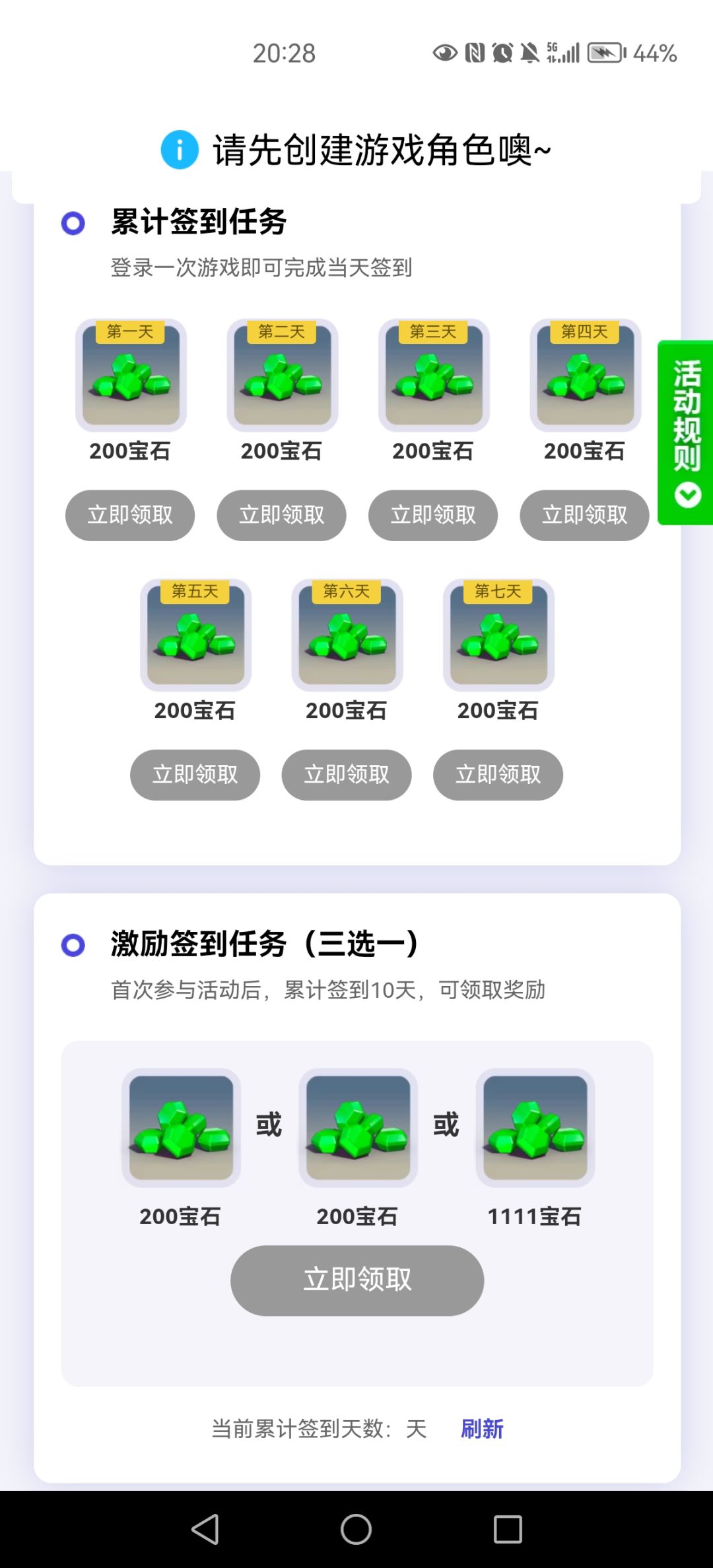Tap the 第五天 gem reward icon
713x1568 pixels.
[x=195, y=637]
